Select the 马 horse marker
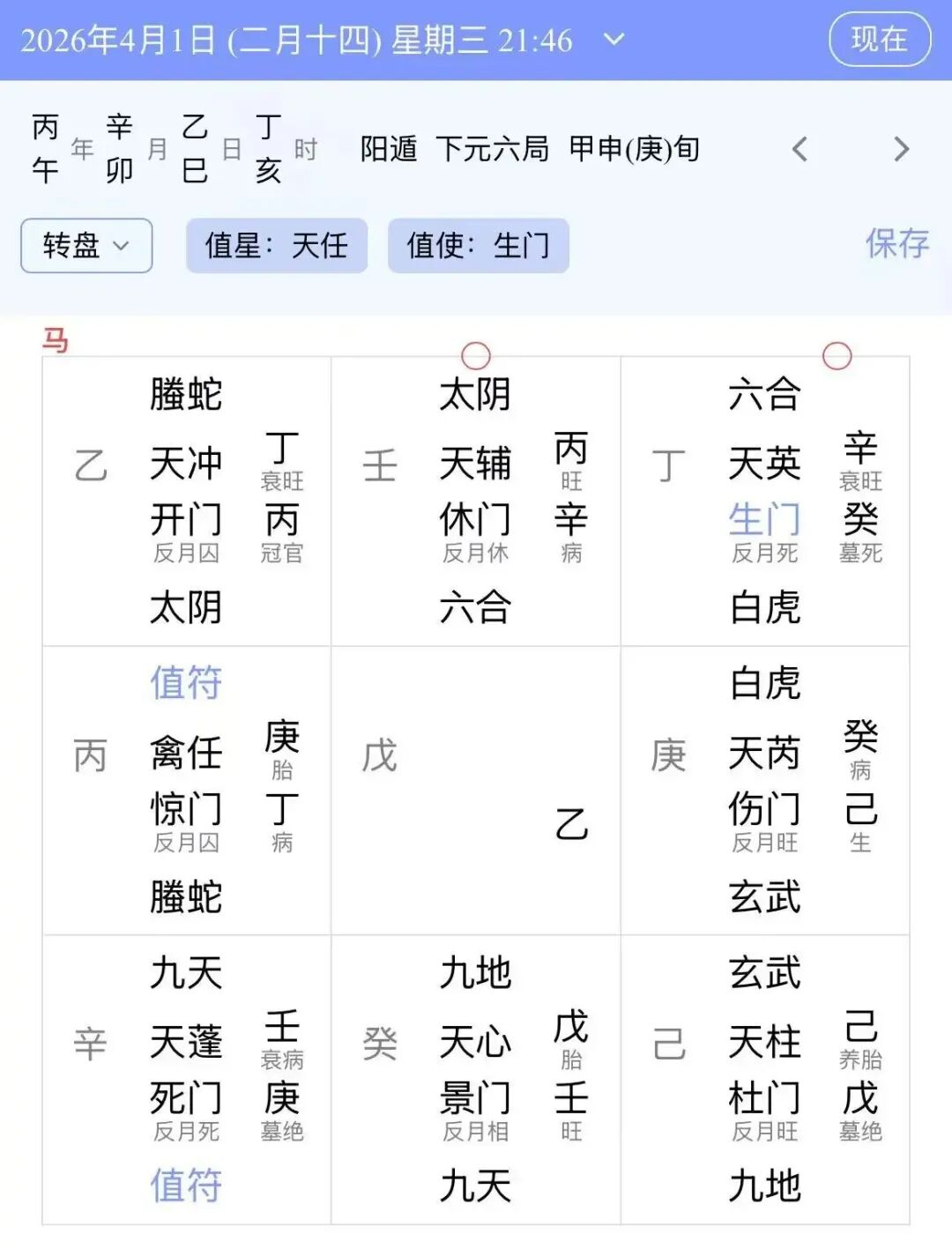The width and height of the screenshot is (952, 1249). point(56,338)
